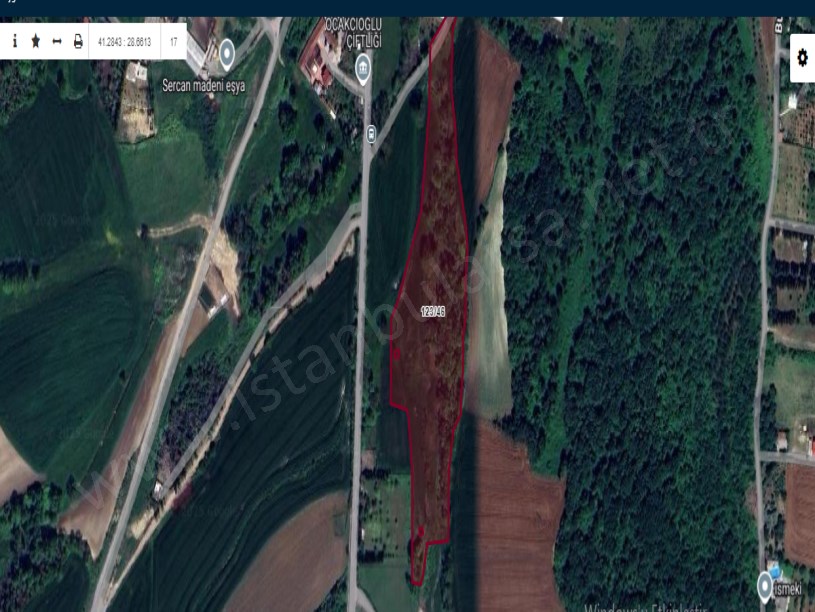Open the settings gear on the map
Image resolution: width=815 pixels, height=612 pixels.
(801, 58)
